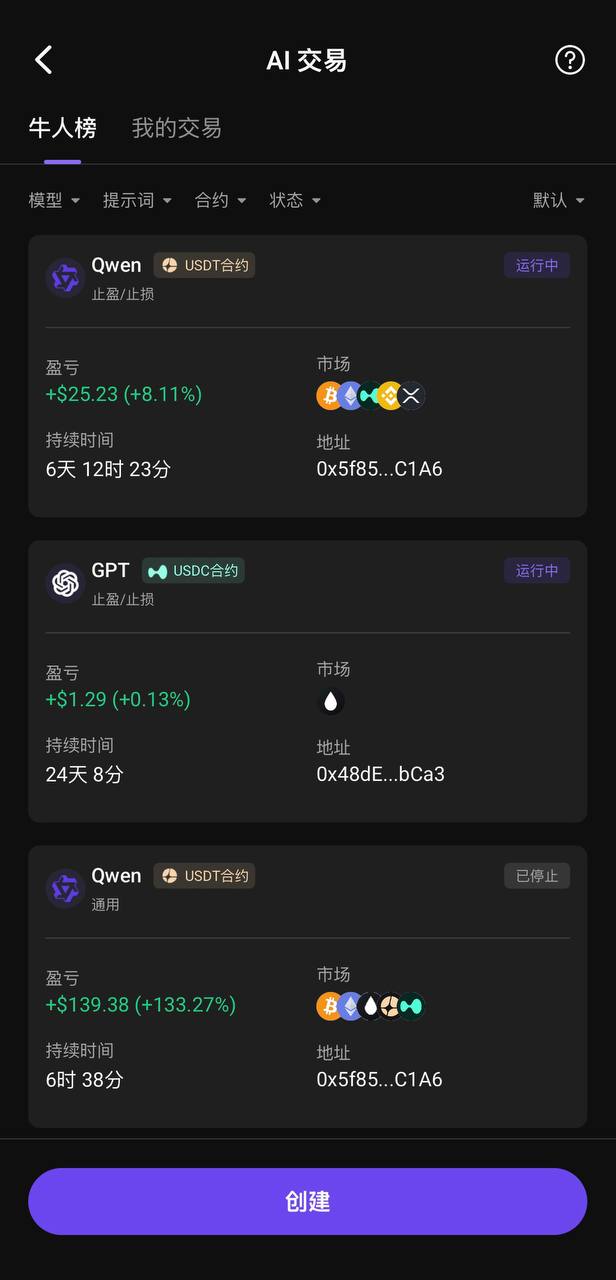Tap the 创建 button
This screenshot has width=616, height=1280.
pyautogui.click(x=308, y=1201)
